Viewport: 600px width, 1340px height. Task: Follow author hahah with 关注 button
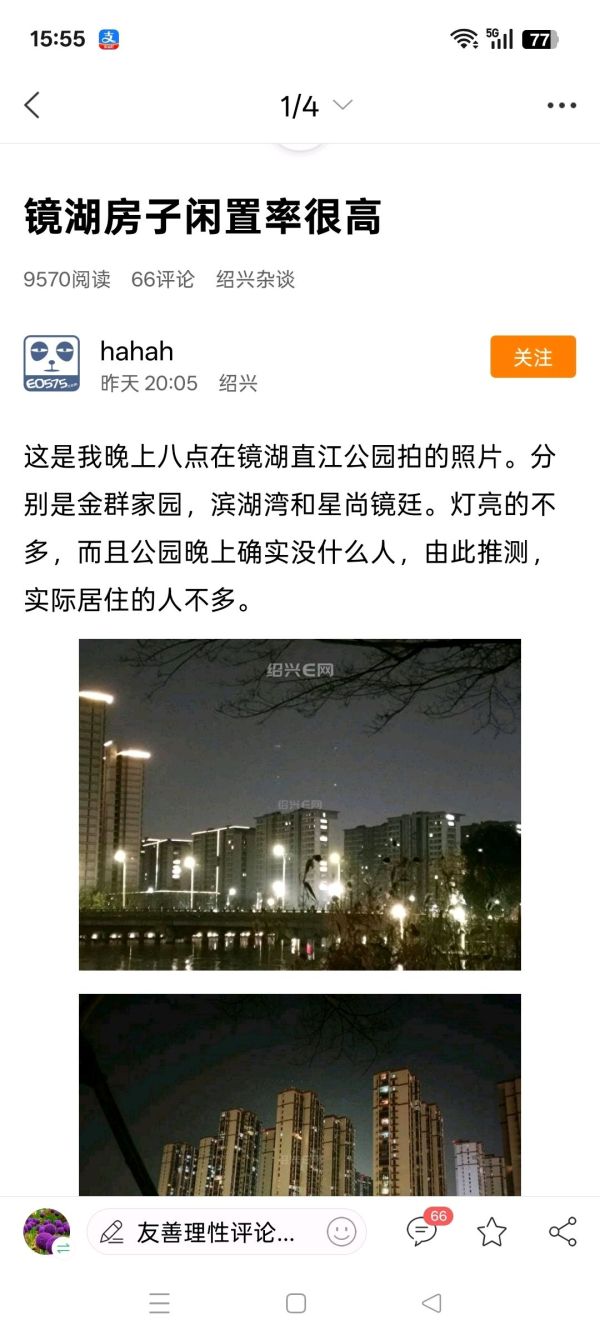532,357
